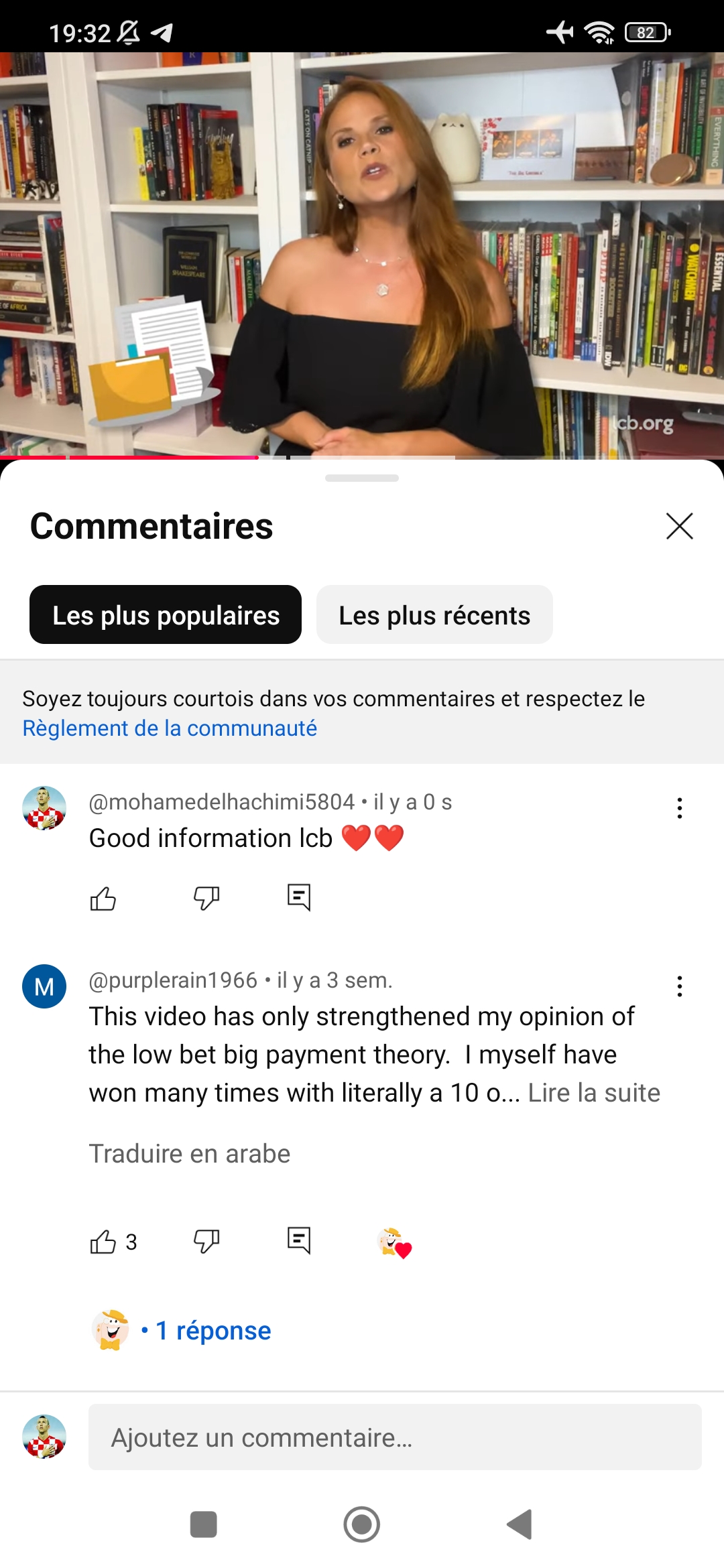Open the 'Règlement de la communauté' link
The height and width of the screenshot is (1568, 724).
(170, 728)
